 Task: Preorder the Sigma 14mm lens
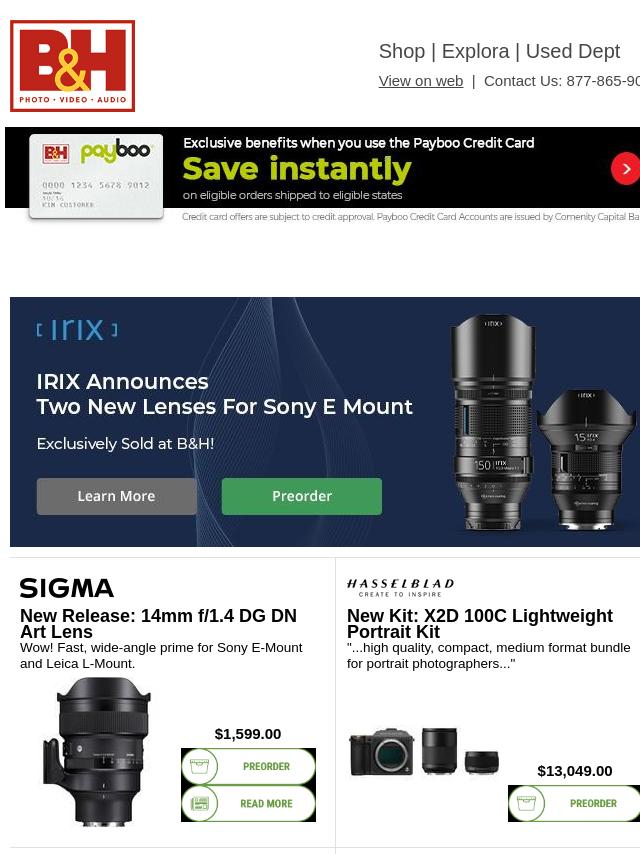(248, 767)
